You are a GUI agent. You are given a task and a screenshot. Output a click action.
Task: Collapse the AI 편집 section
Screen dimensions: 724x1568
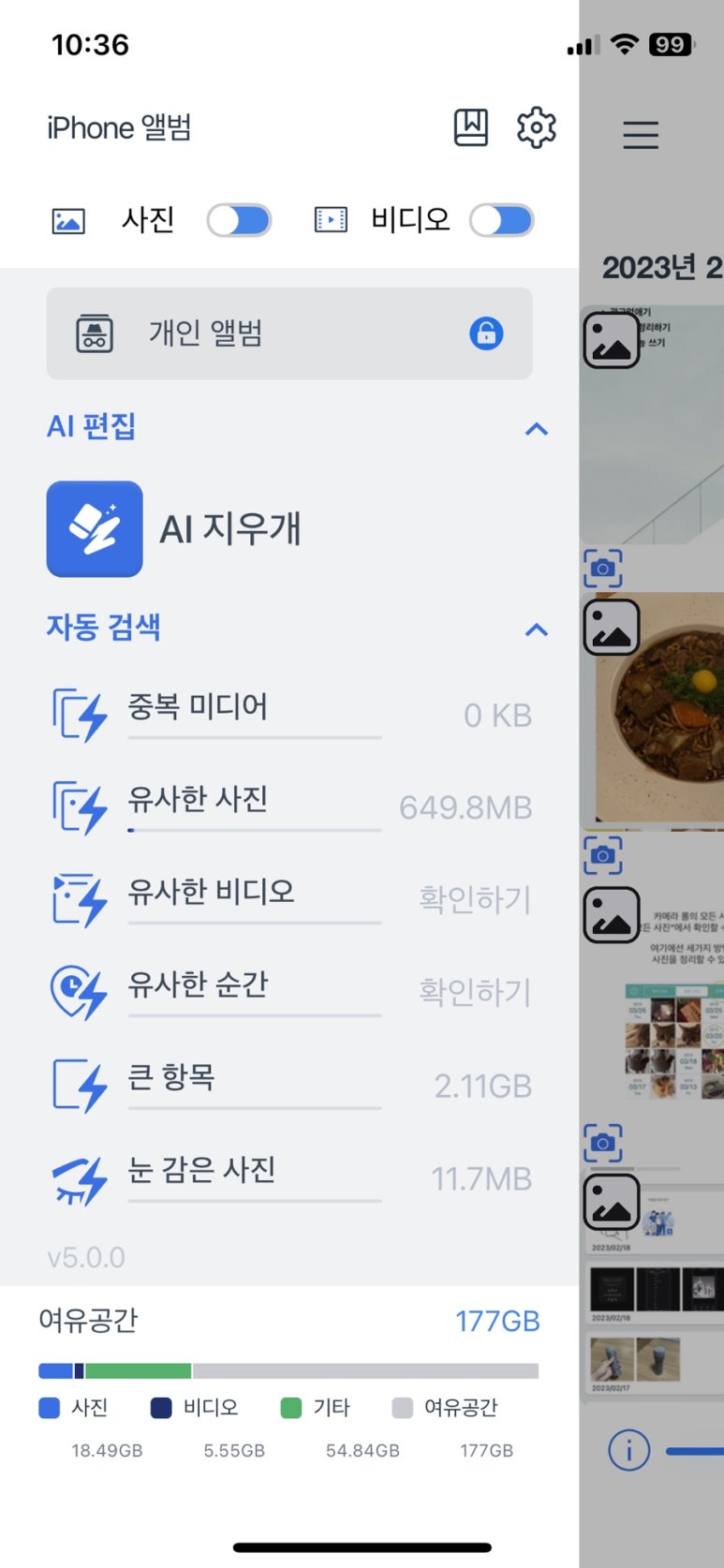click(x=536, y=429)
